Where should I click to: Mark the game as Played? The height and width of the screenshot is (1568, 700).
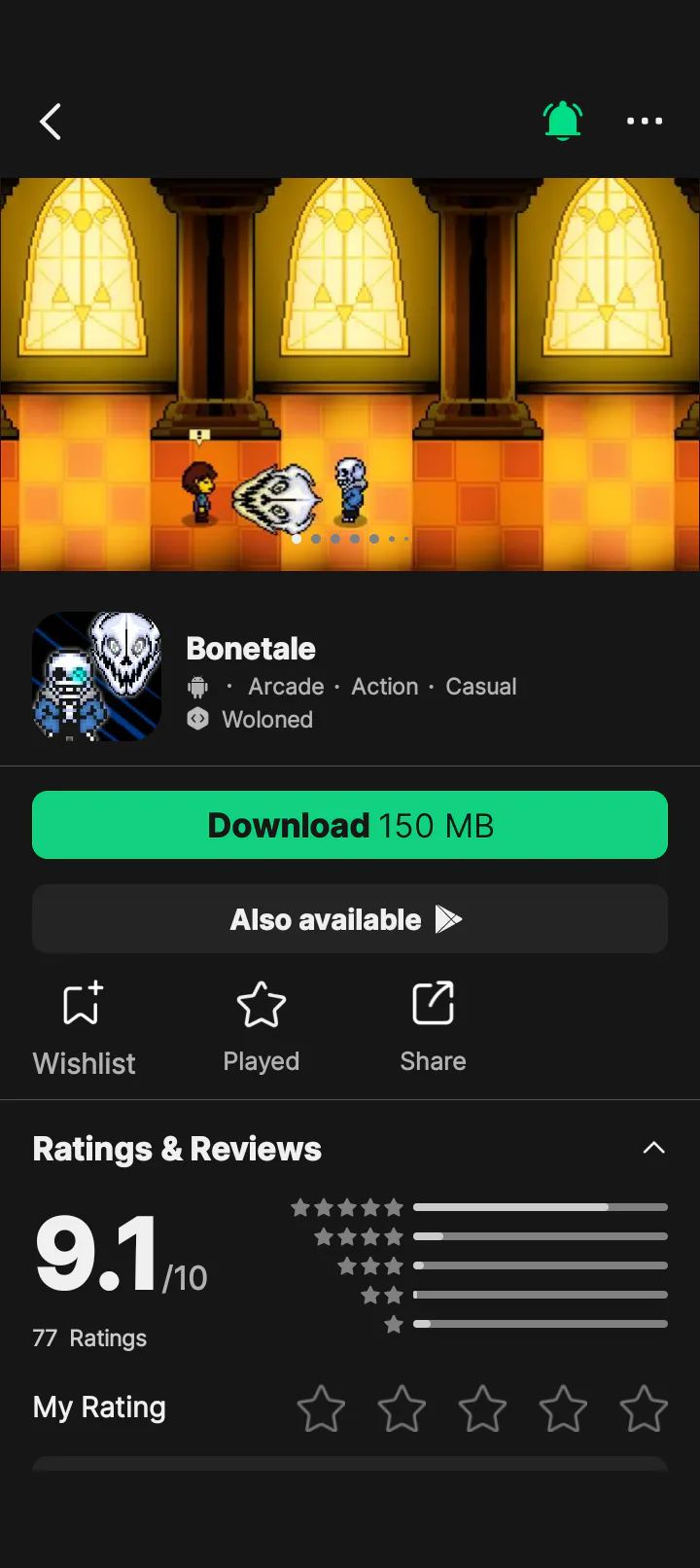(262, 1029)
